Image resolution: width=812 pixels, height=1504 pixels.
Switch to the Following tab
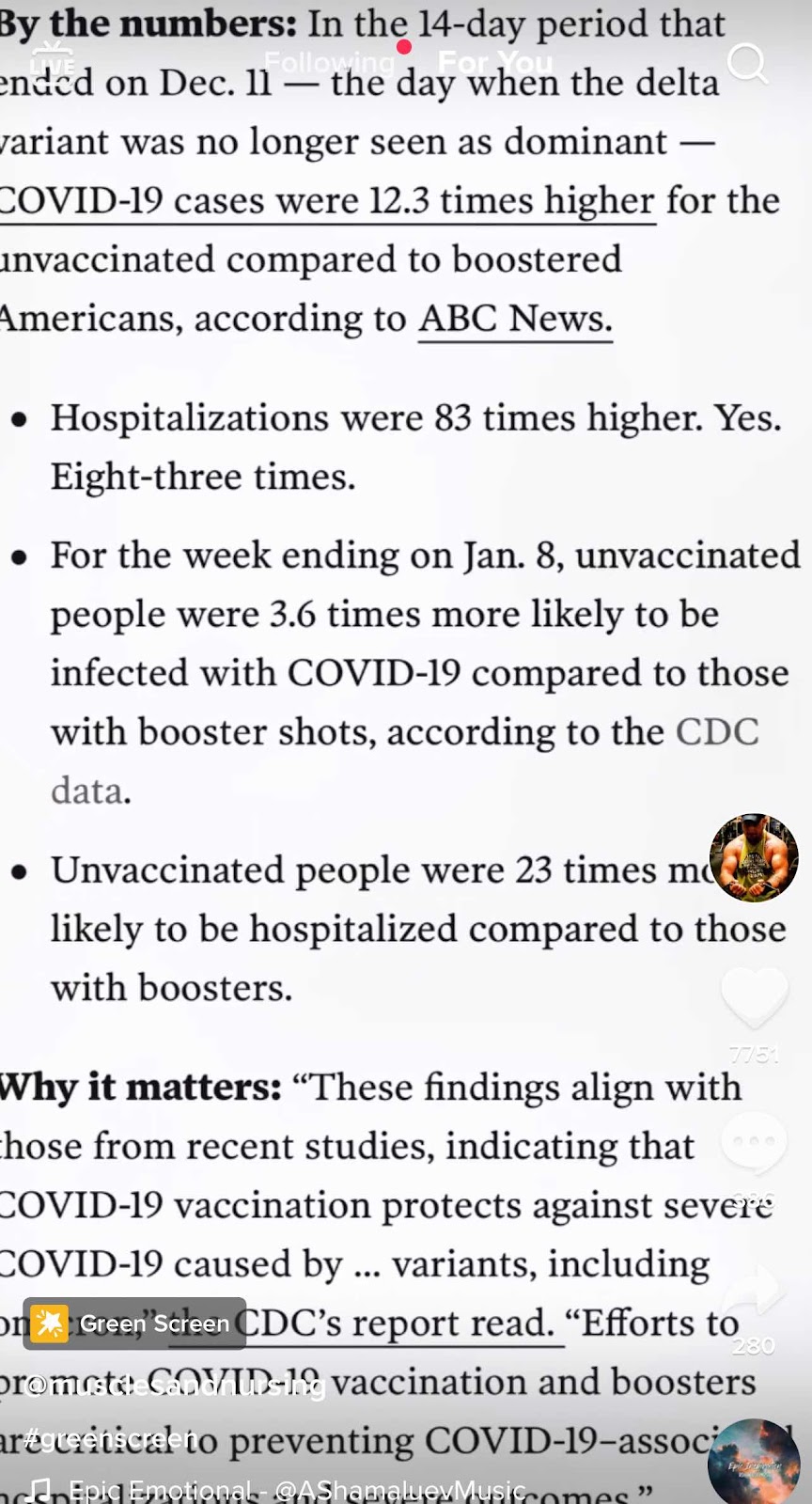coord(329,63)
